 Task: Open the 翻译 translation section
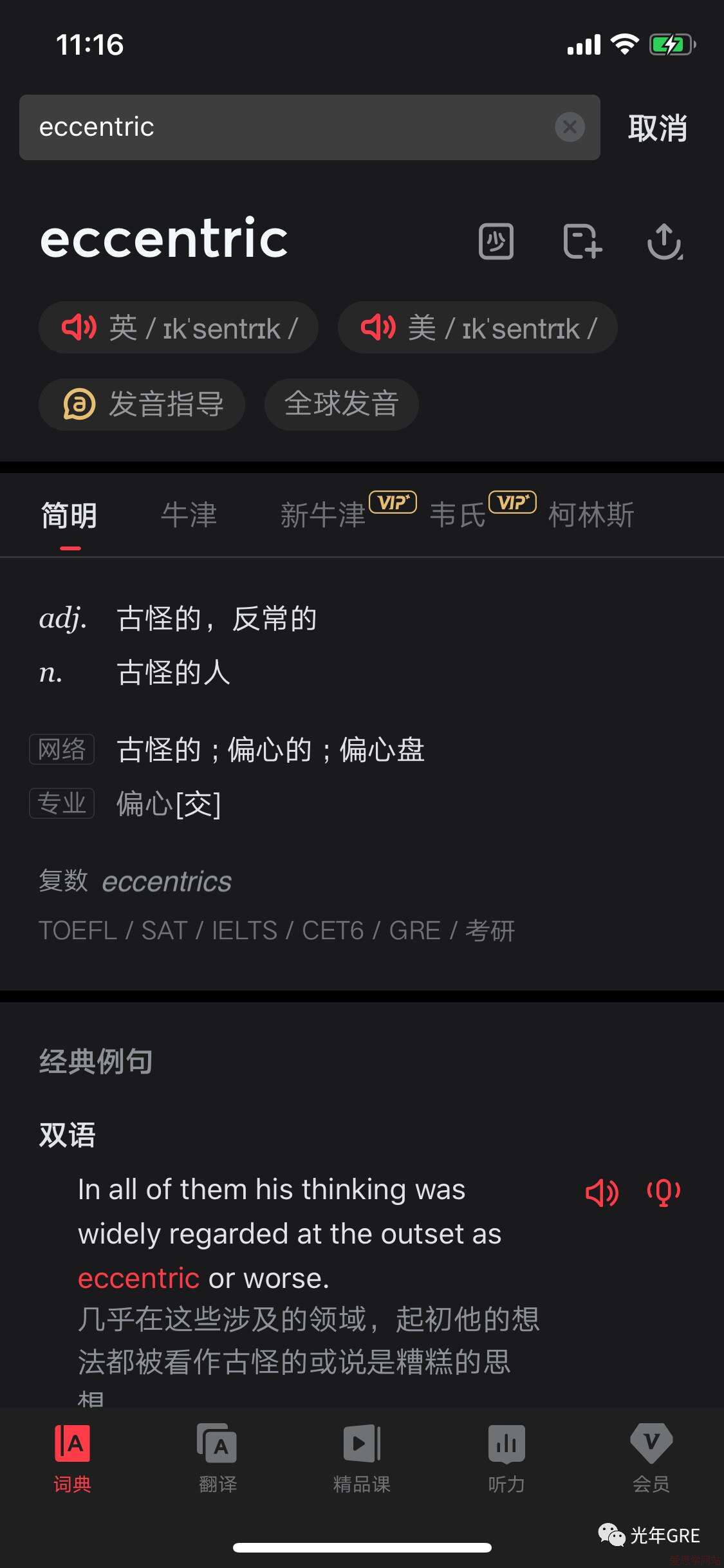click(218, 1462)
